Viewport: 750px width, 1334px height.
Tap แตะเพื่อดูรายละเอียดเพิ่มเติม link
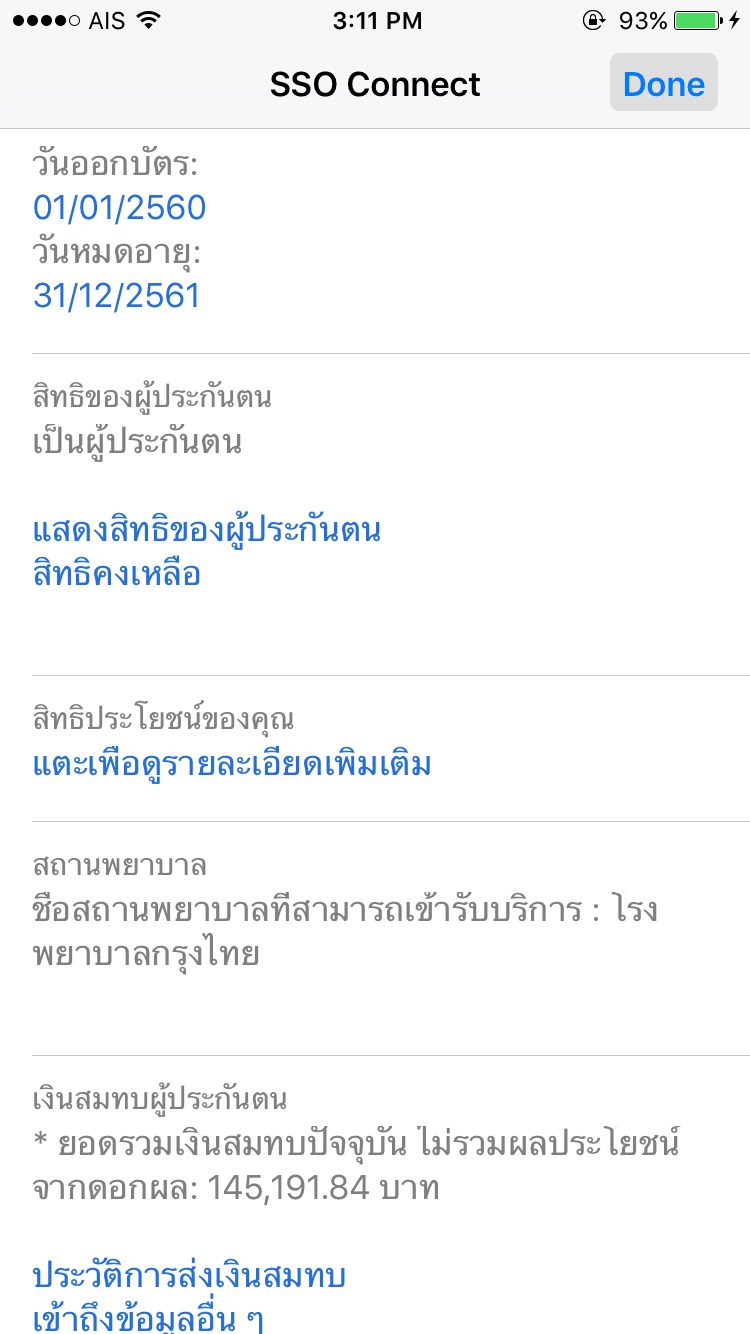[232, 765]
